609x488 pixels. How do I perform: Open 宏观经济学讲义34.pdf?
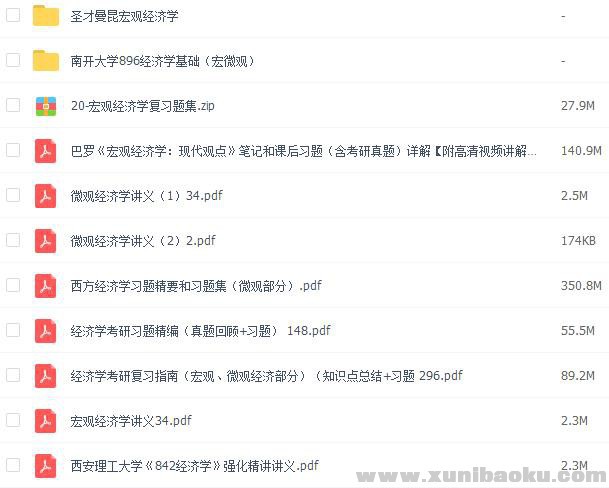pyautogui.click(x=131, y=420)
